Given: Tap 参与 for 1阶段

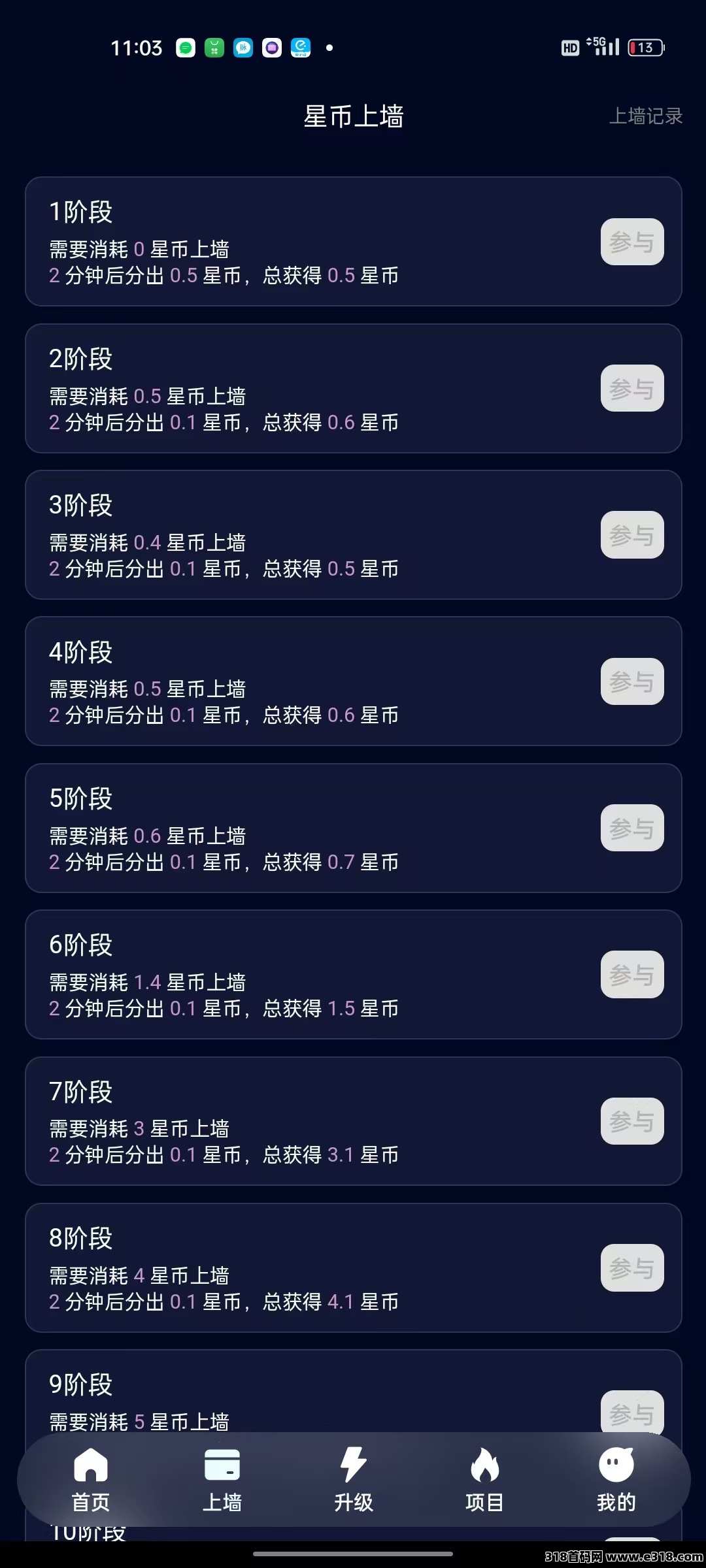Looking at the screenshot, I should (632, 242).
